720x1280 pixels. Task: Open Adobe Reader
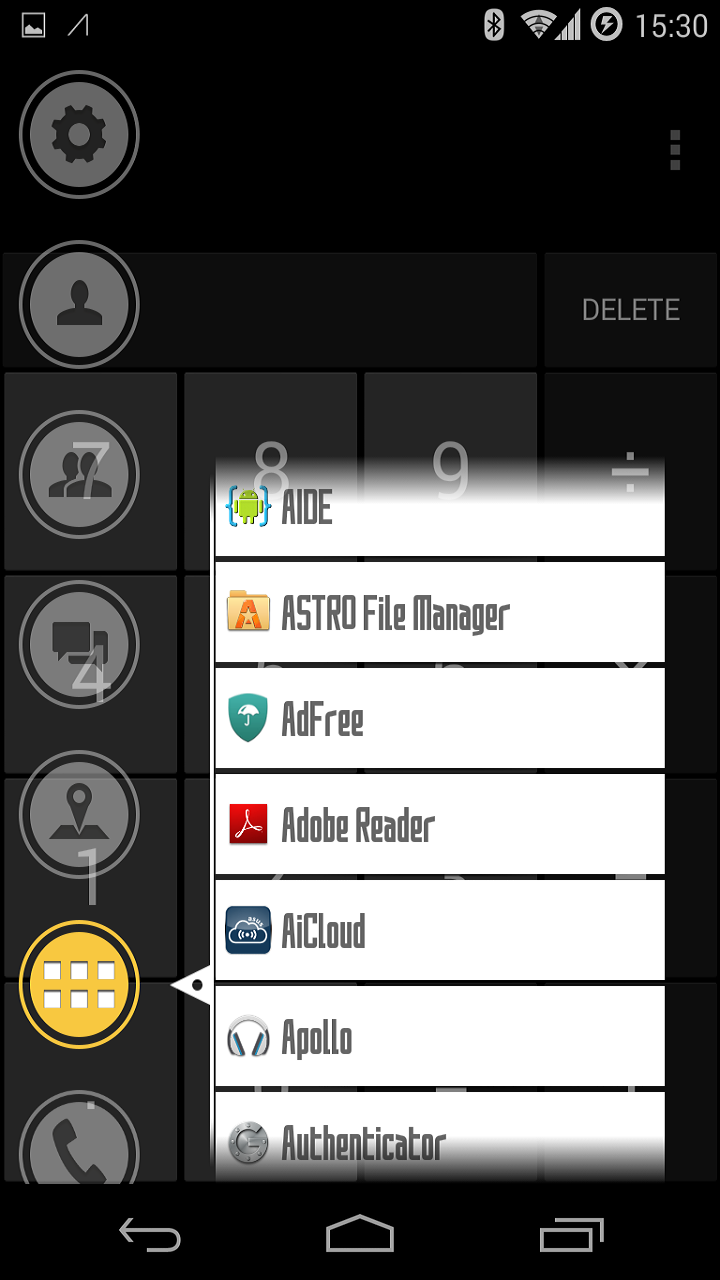pyautogui.click(x=440, y=825)
